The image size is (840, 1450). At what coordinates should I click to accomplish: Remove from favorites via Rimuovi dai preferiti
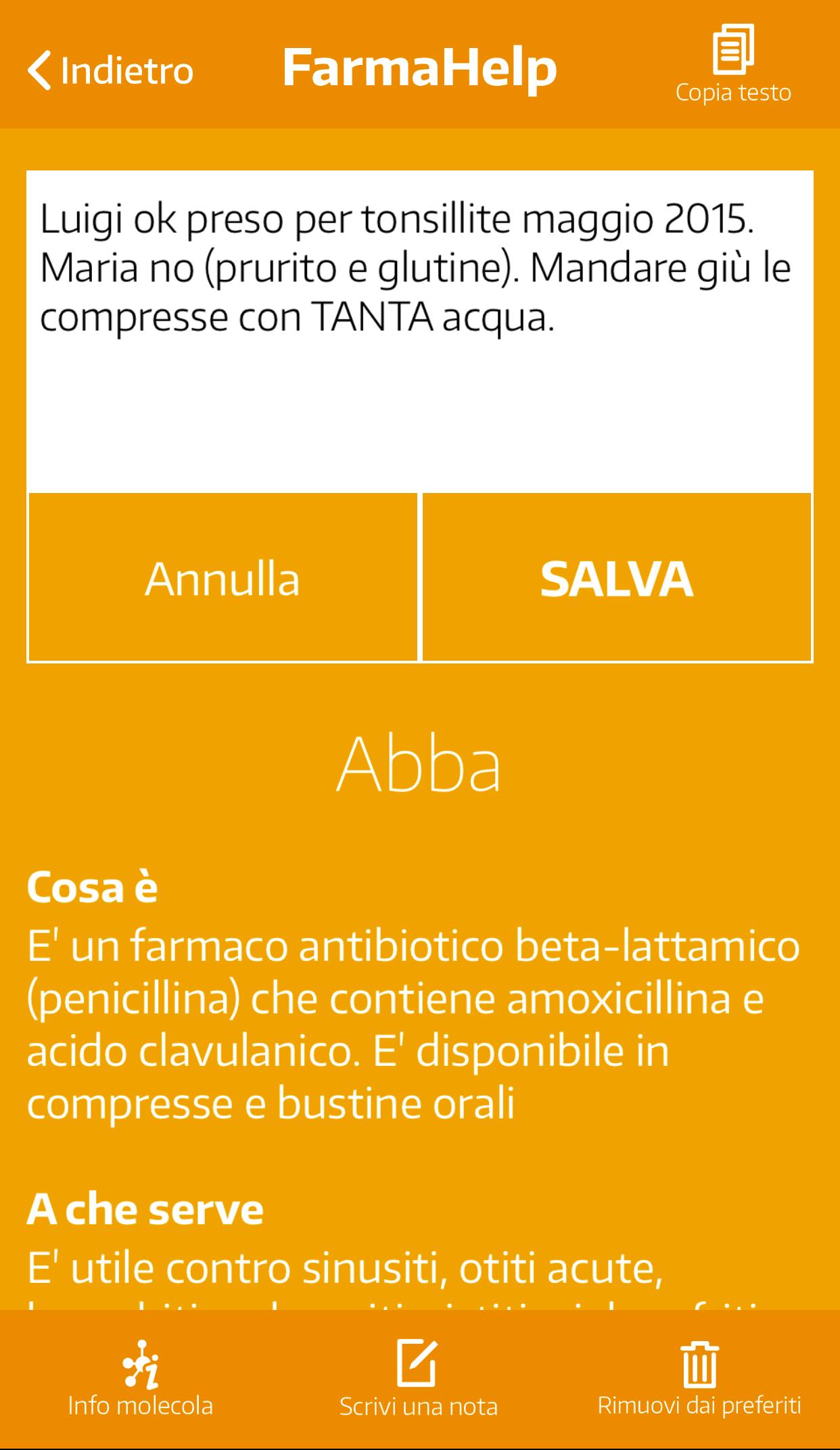tap(699, 1380)
